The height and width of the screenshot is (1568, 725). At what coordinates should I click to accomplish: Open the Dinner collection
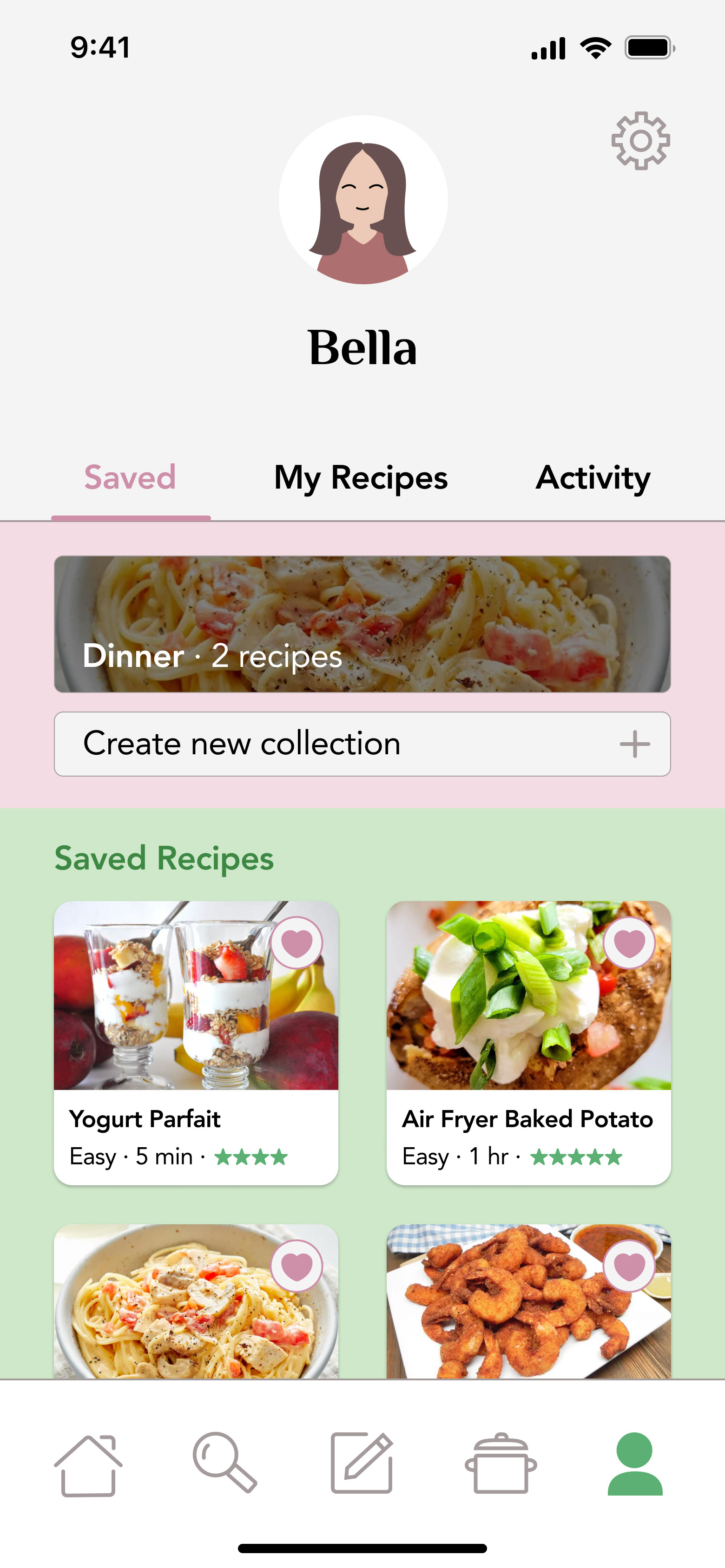pos(362,624)
